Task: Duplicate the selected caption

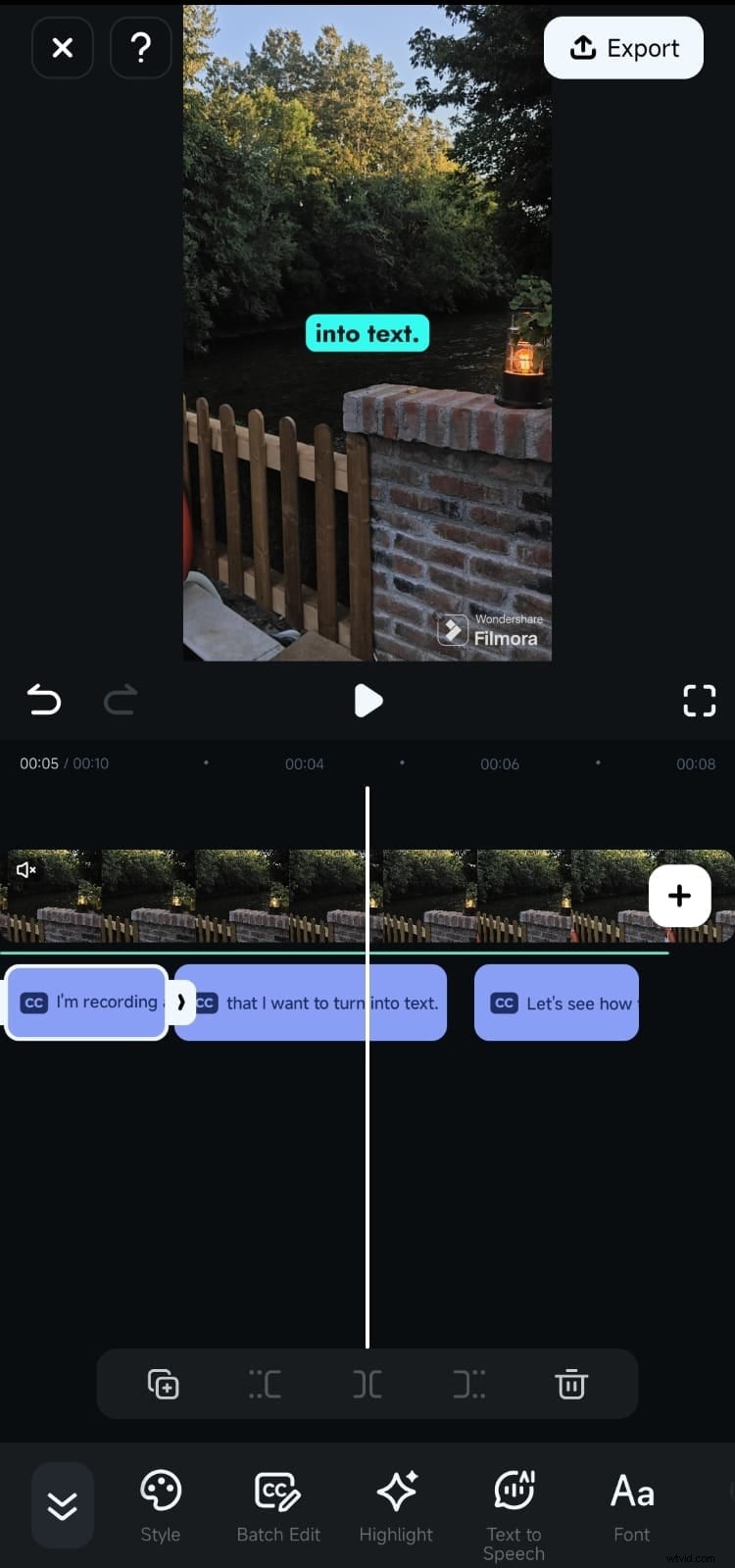Action: tap(163, 1384)
